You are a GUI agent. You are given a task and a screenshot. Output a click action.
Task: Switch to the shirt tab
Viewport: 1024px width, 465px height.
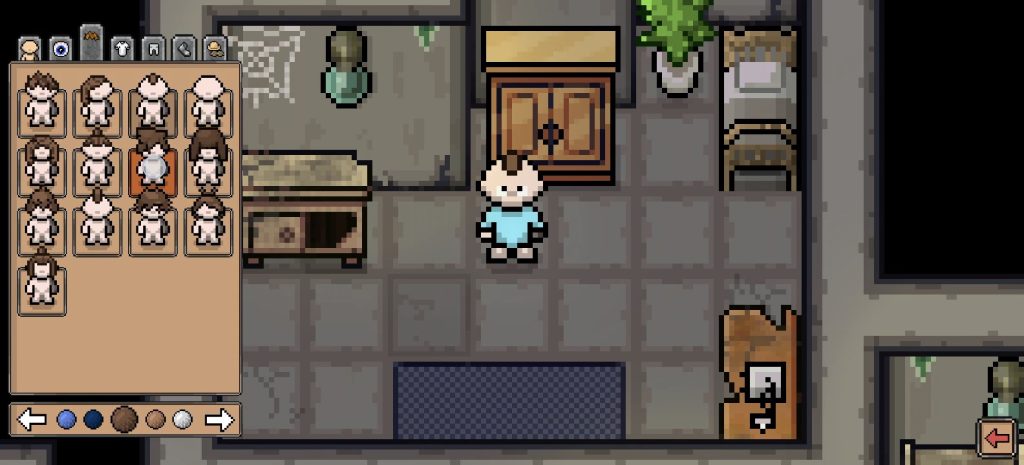pos(122,48)
